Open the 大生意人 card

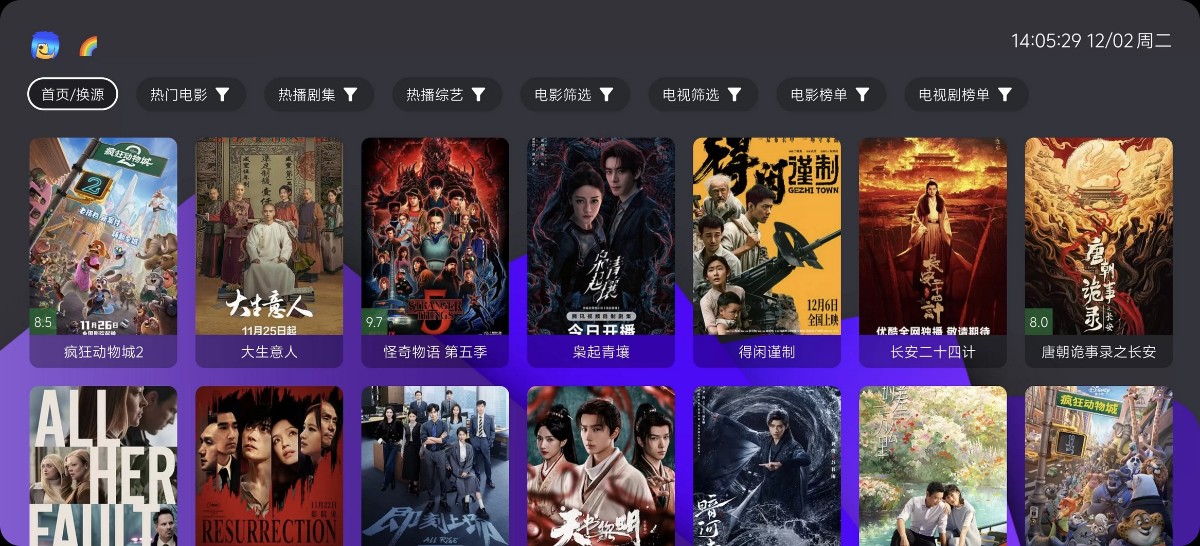[269, 250]
